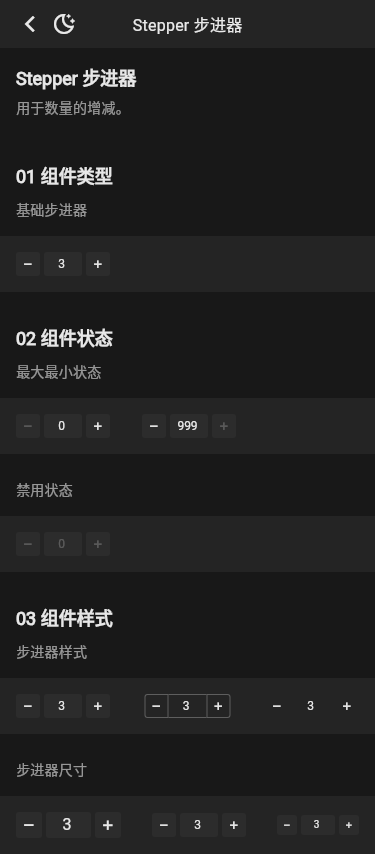Increase the largest stepper under 步进器尺寸
375x854 pixels.
tap(108, 825)
